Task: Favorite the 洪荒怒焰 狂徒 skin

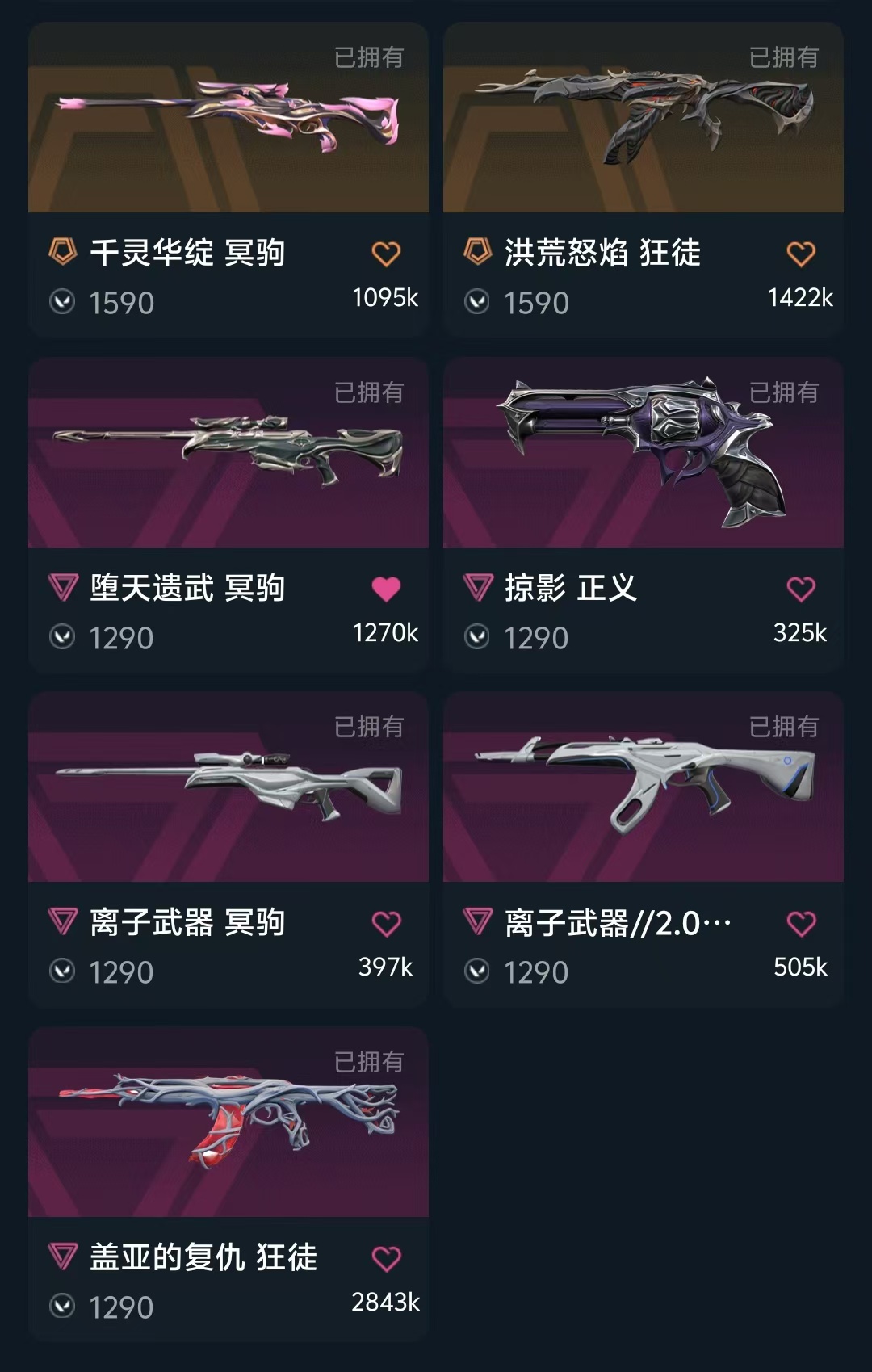Action: [x=801, y=254]
